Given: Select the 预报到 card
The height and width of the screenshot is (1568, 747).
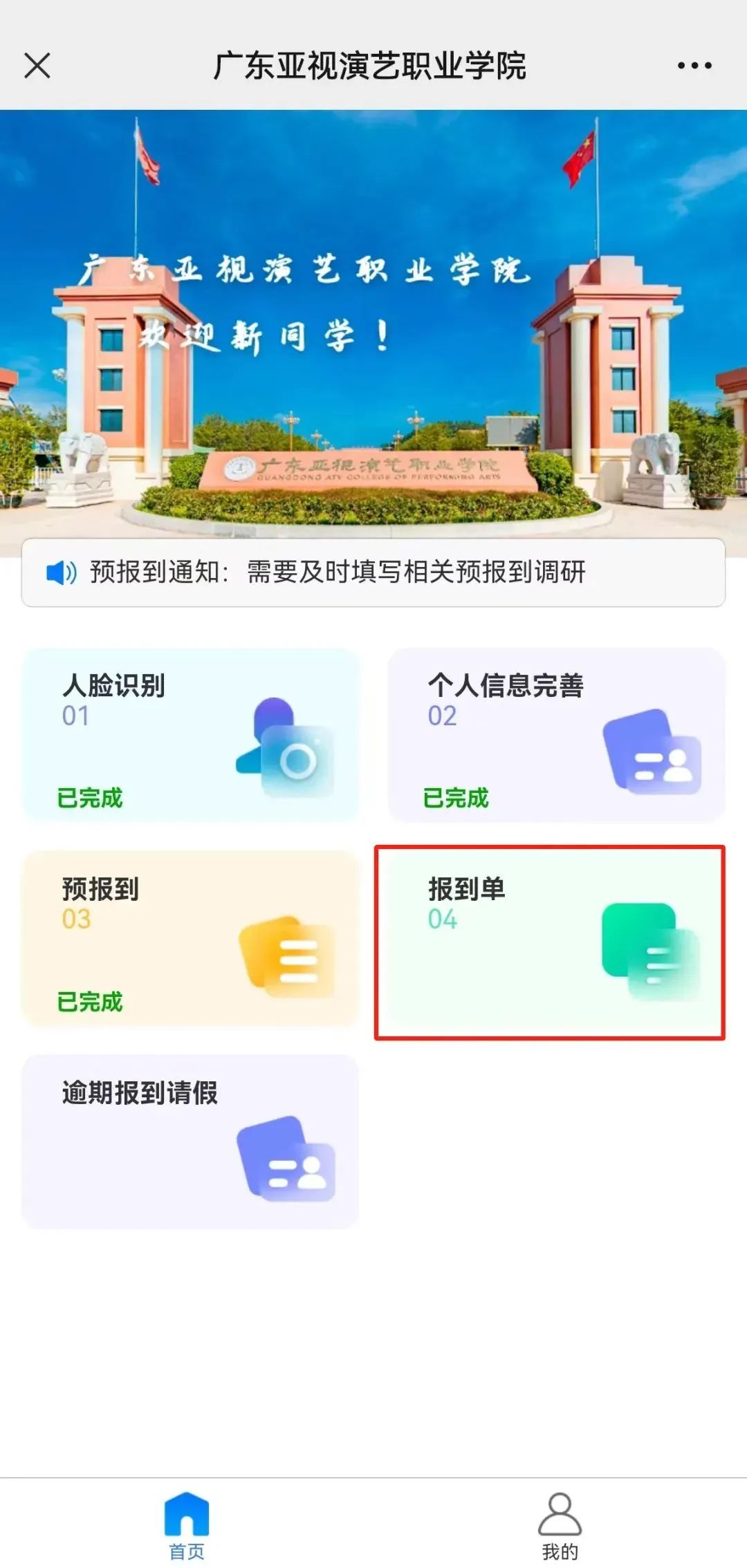Looking at the screenshot, I should coord(191,938).
